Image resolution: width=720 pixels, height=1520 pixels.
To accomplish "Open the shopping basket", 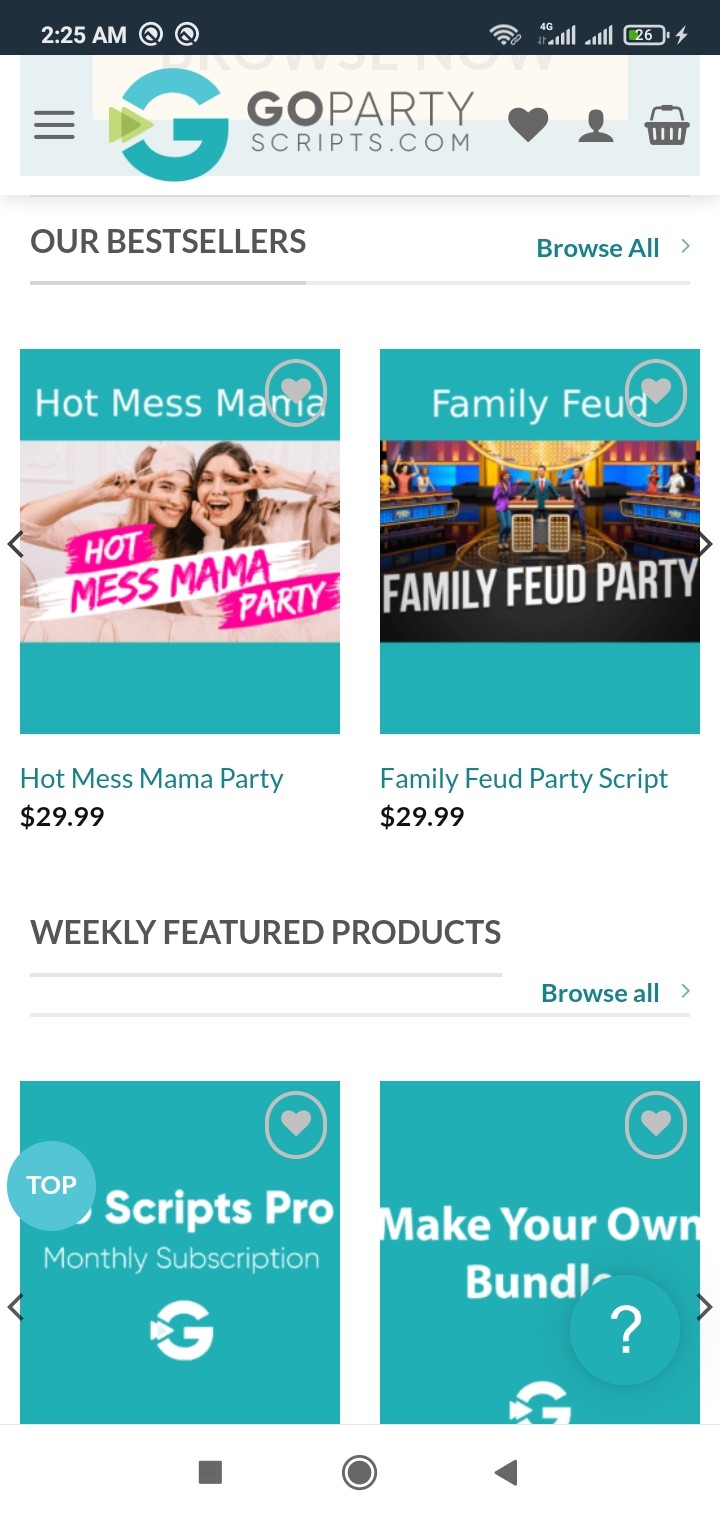I will click(666, 126).
